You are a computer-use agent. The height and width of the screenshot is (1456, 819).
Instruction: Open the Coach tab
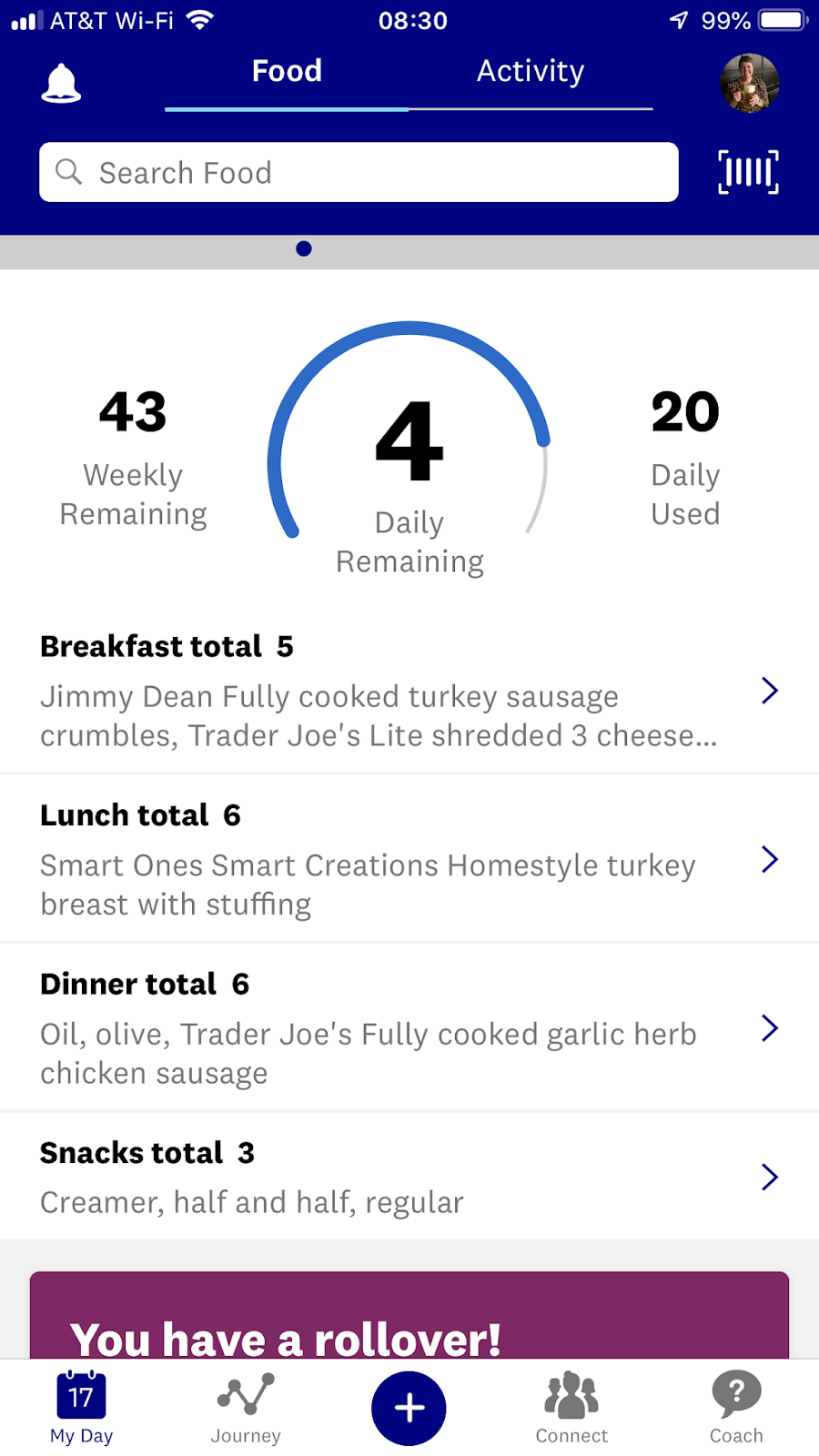[736, 1409]
